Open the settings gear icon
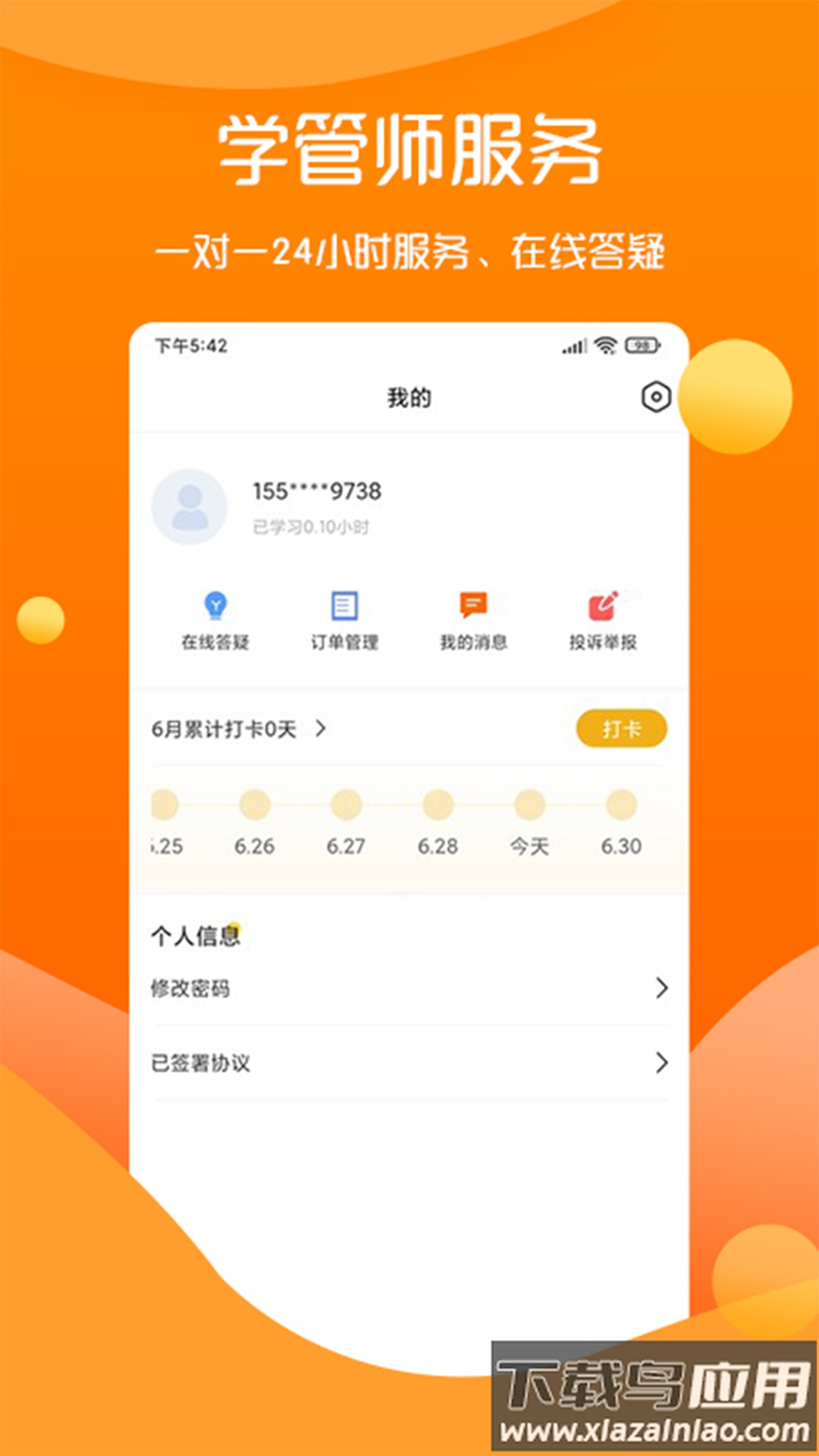This screenshot has height=1456, width=819. (654, 397)
